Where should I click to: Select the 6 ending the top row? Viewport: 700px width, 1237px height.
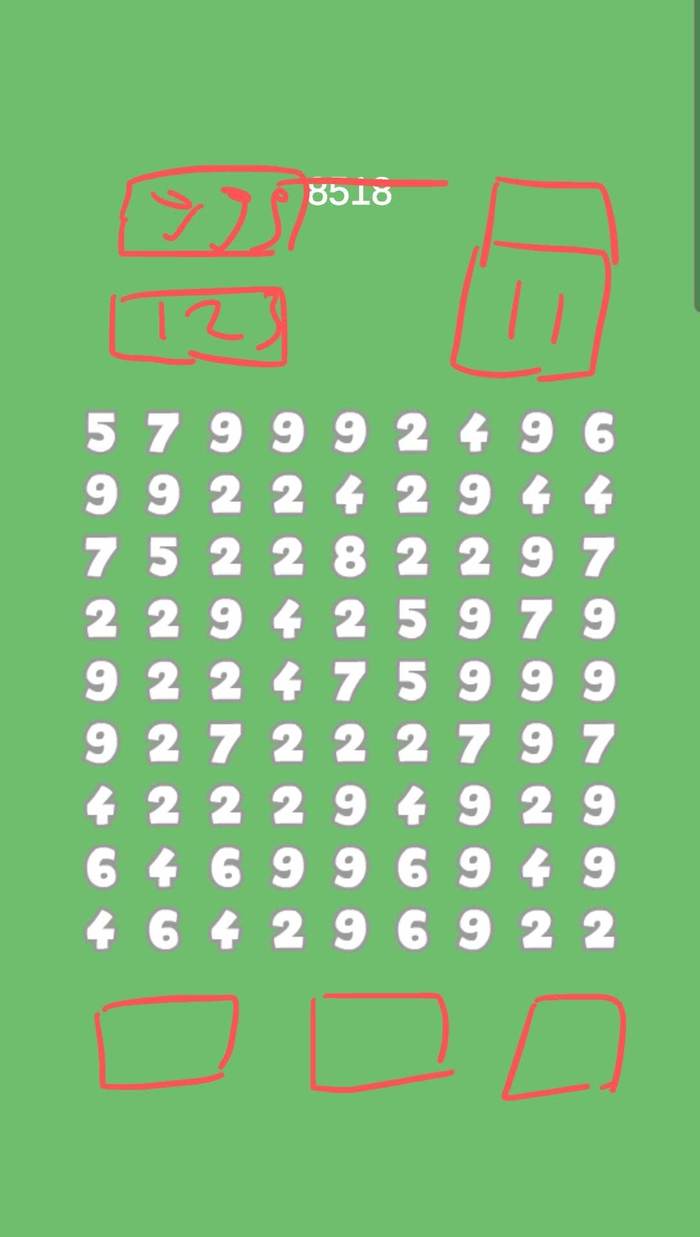599,434
